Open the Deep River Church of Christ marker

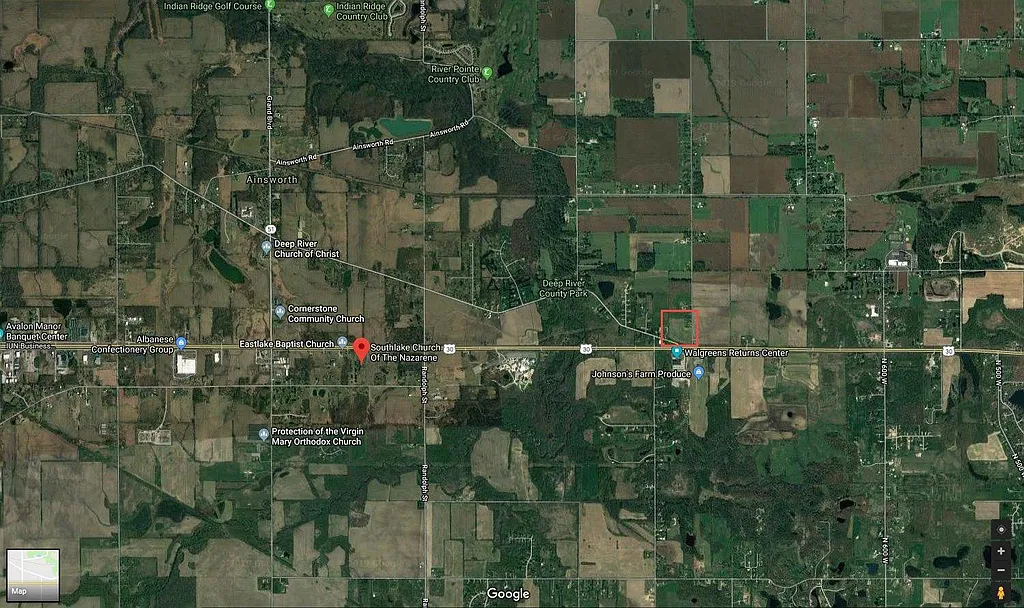[x=266, y=247]
